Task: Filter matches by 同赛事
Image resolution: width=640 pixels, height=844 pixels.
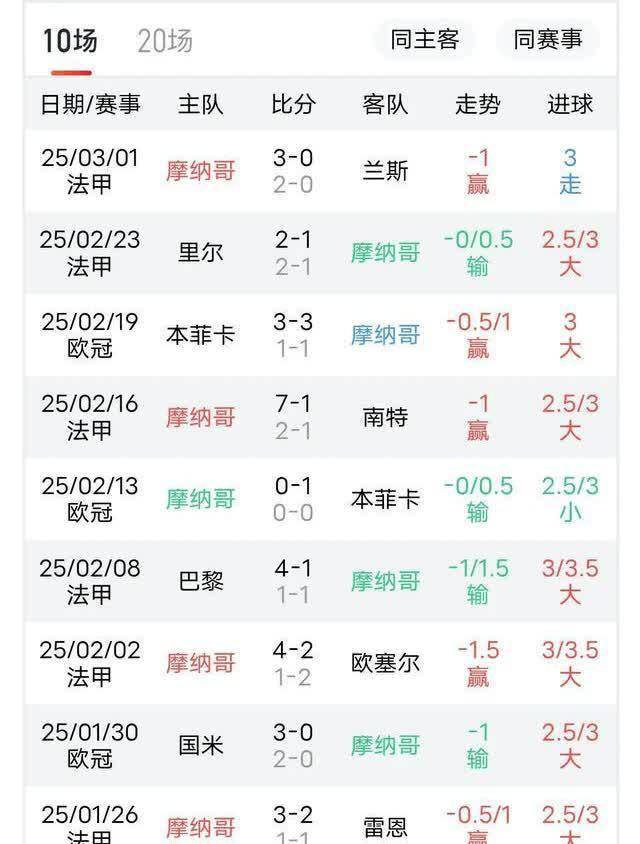Action: 547,39
